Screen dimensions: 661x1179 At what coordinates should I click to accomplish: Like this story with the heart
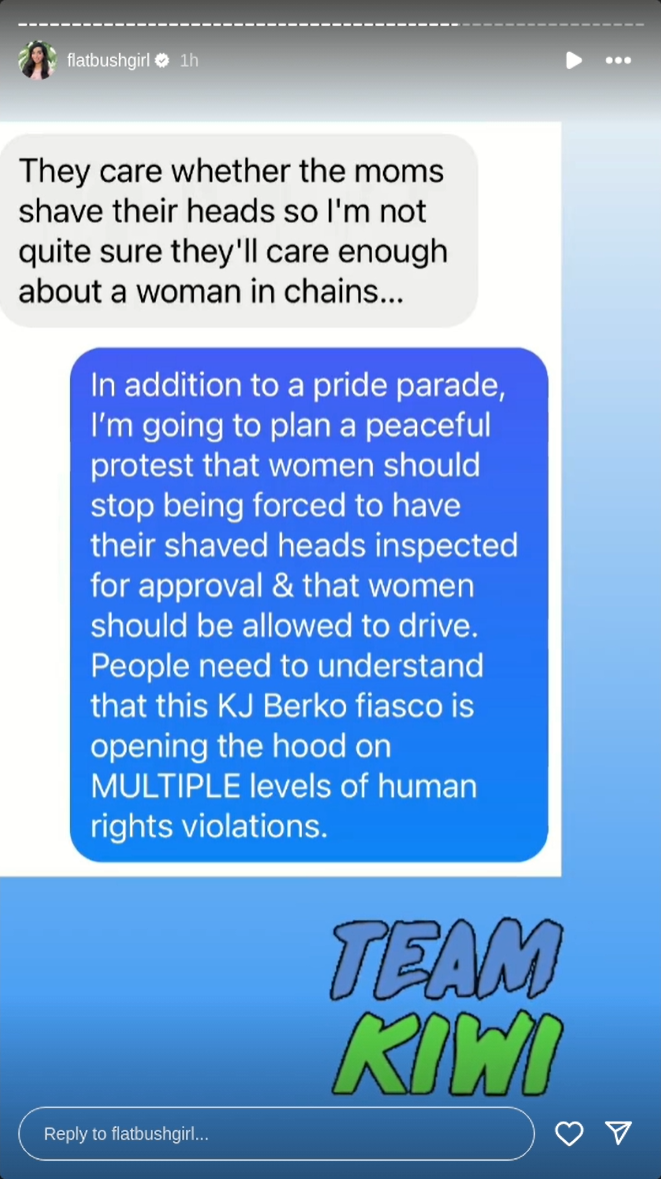pos(569,1133)
